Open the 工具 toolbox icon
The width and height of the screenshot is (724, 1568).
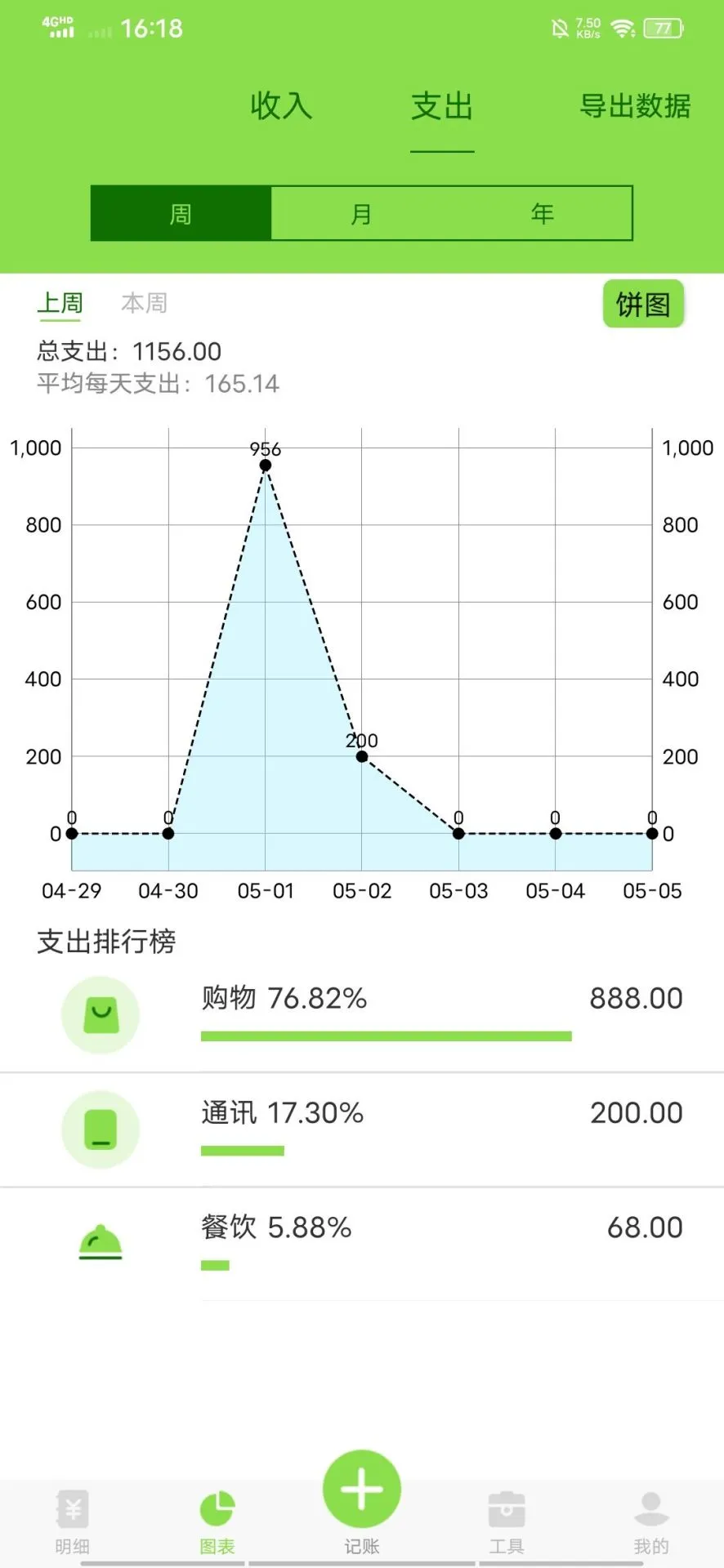[x=506, y=1509]
